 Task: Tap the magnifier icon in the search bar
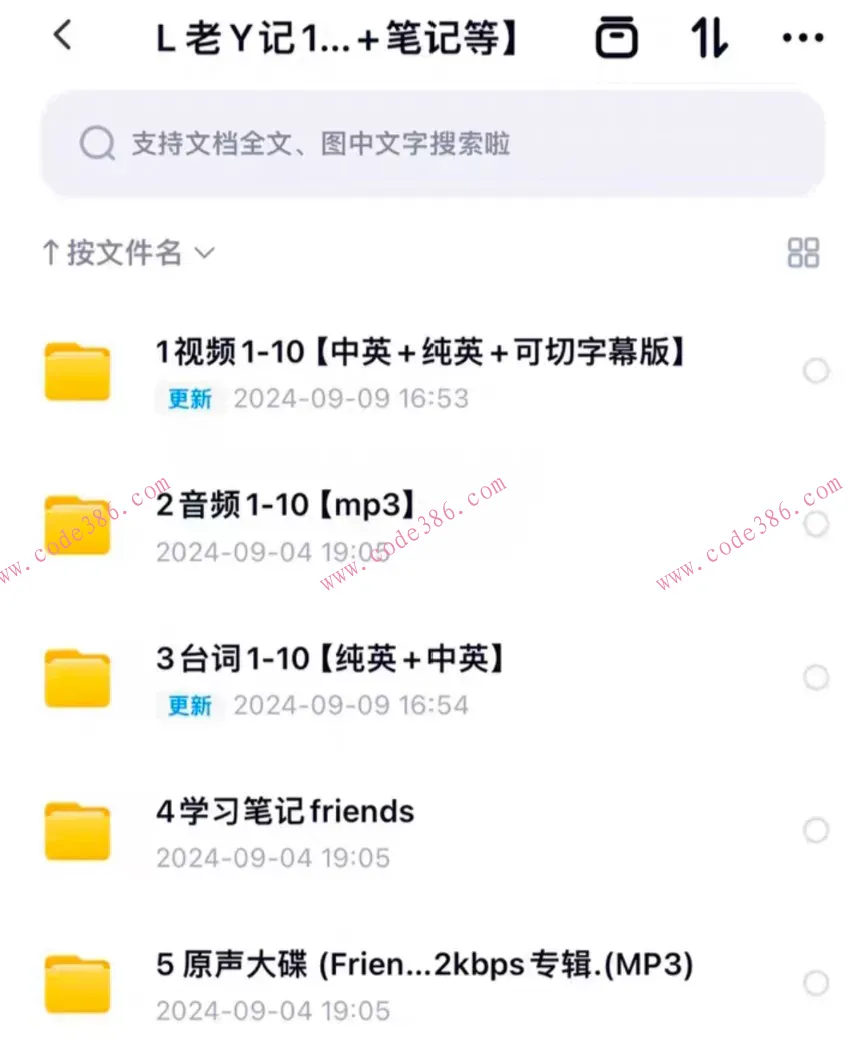(96, 143)
